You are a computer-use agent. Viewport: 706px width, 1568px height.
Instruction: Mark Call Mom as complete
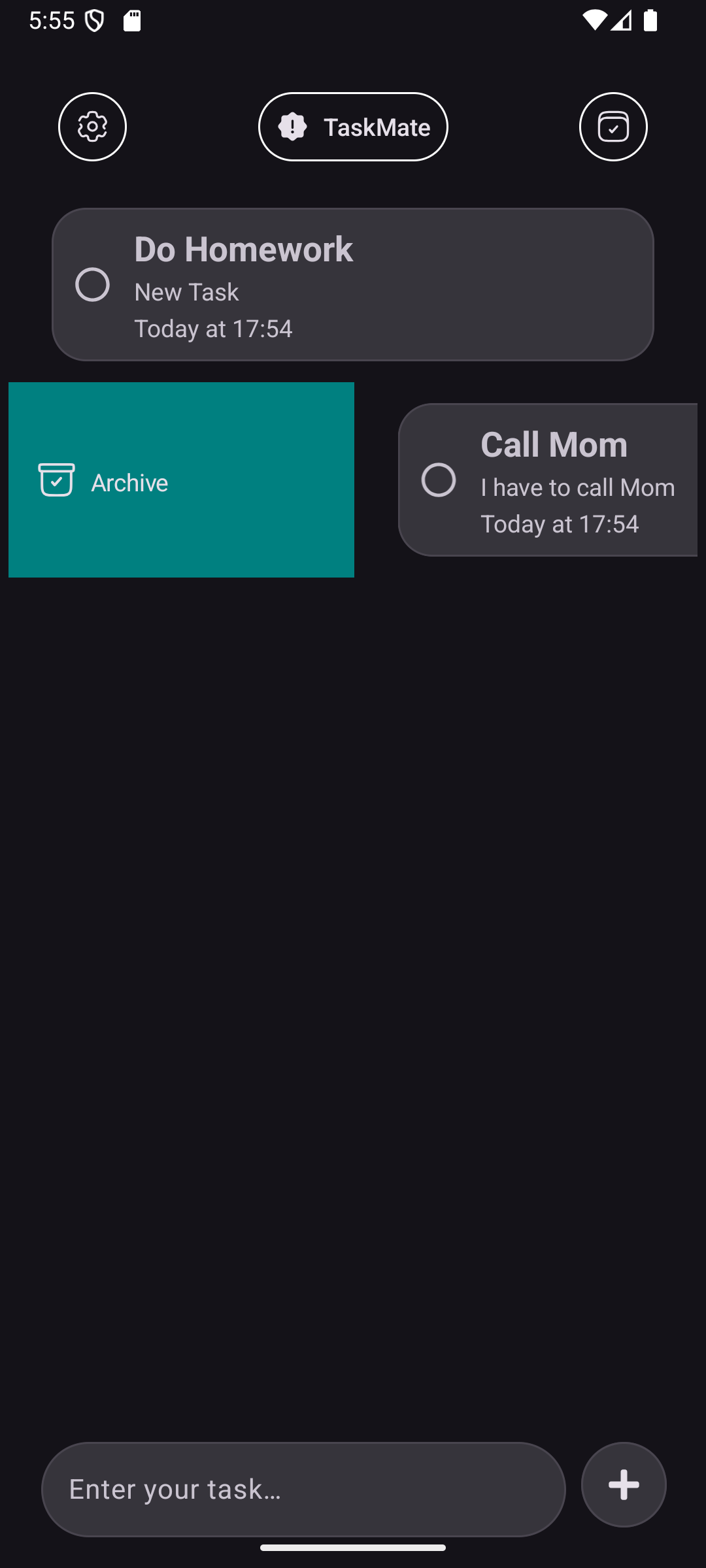(x=439, y=480)
